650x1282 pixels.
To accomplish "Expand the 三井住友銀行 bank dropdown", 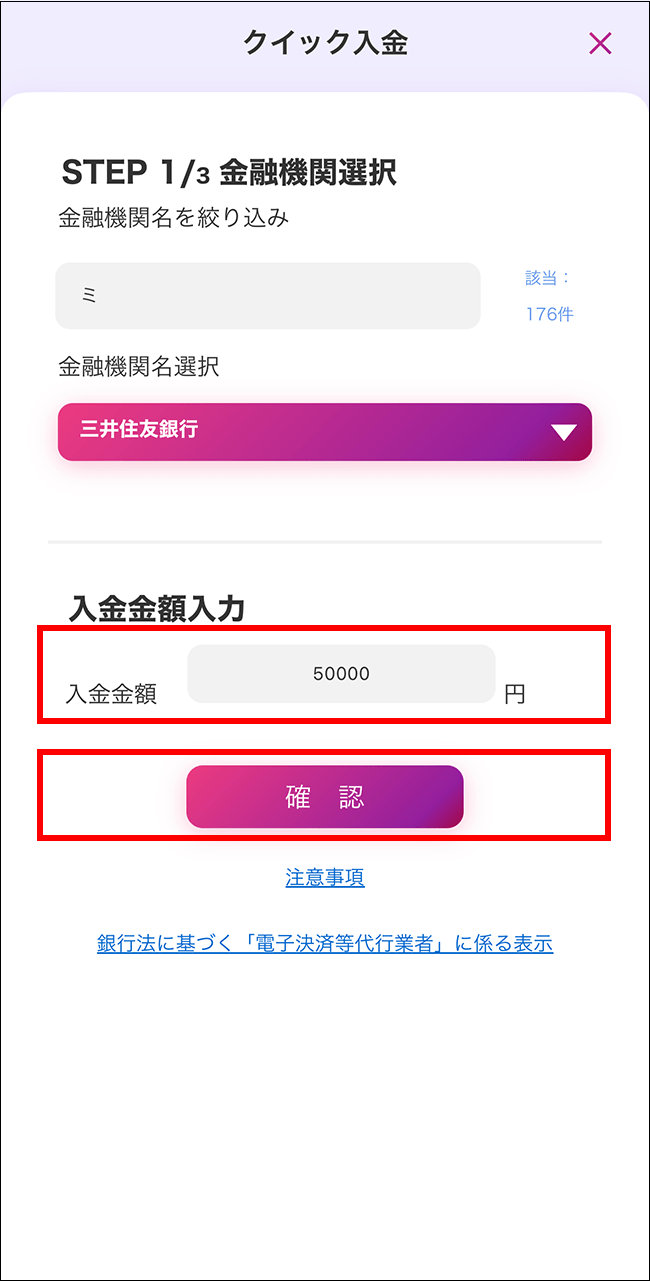I will (325, 432).
